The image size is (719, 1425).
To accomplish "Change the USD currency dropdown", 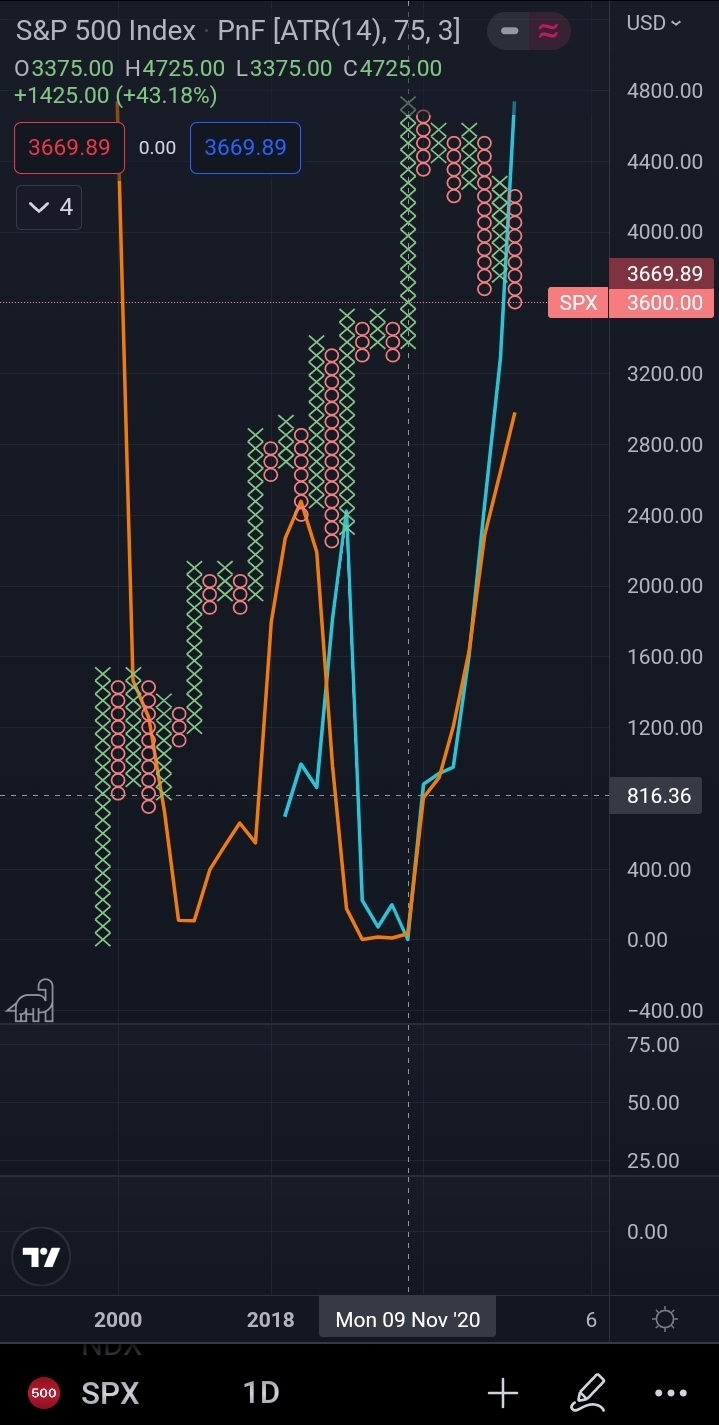I will tap(654, 22).
